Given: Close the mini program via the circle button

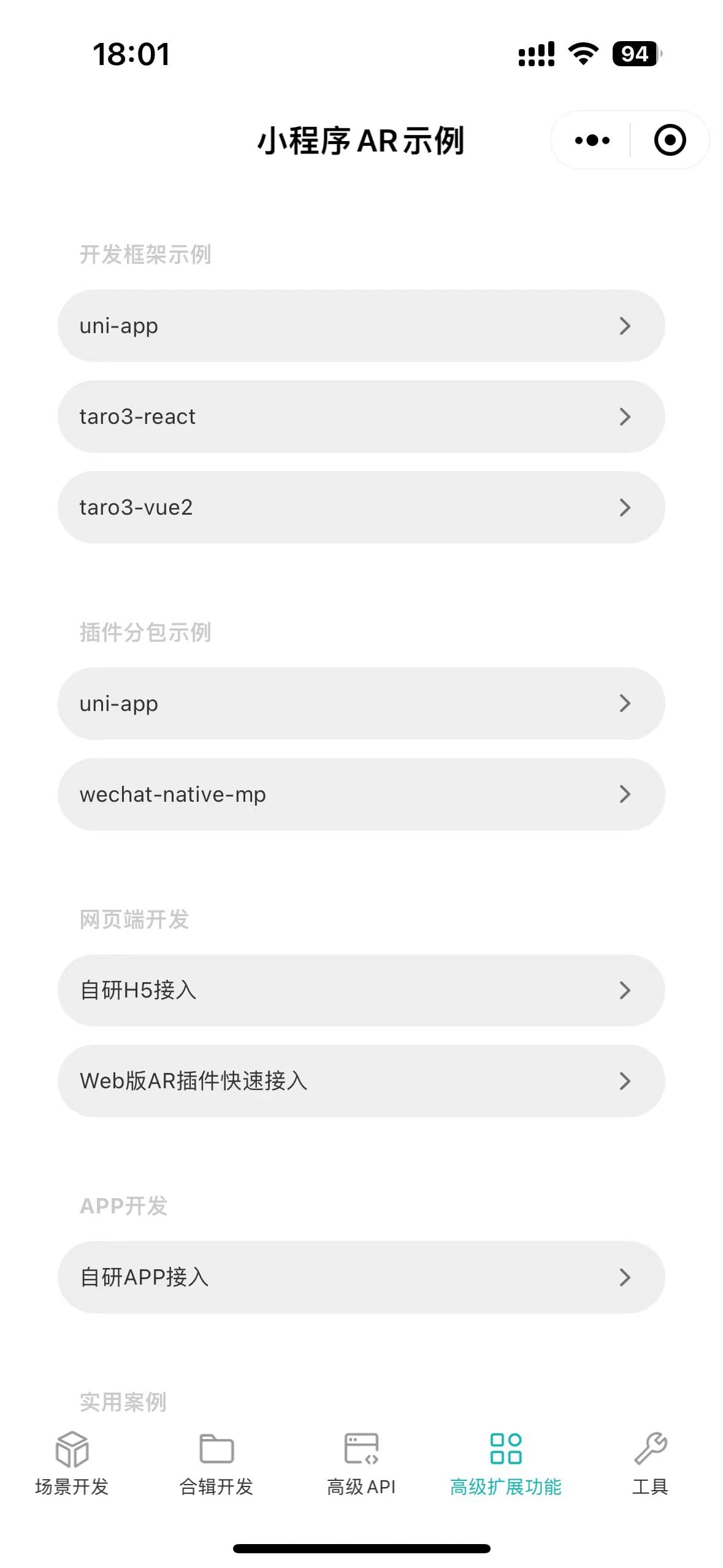Looking at the screenshot, I should pyautogui.click(x=670, y=140).
